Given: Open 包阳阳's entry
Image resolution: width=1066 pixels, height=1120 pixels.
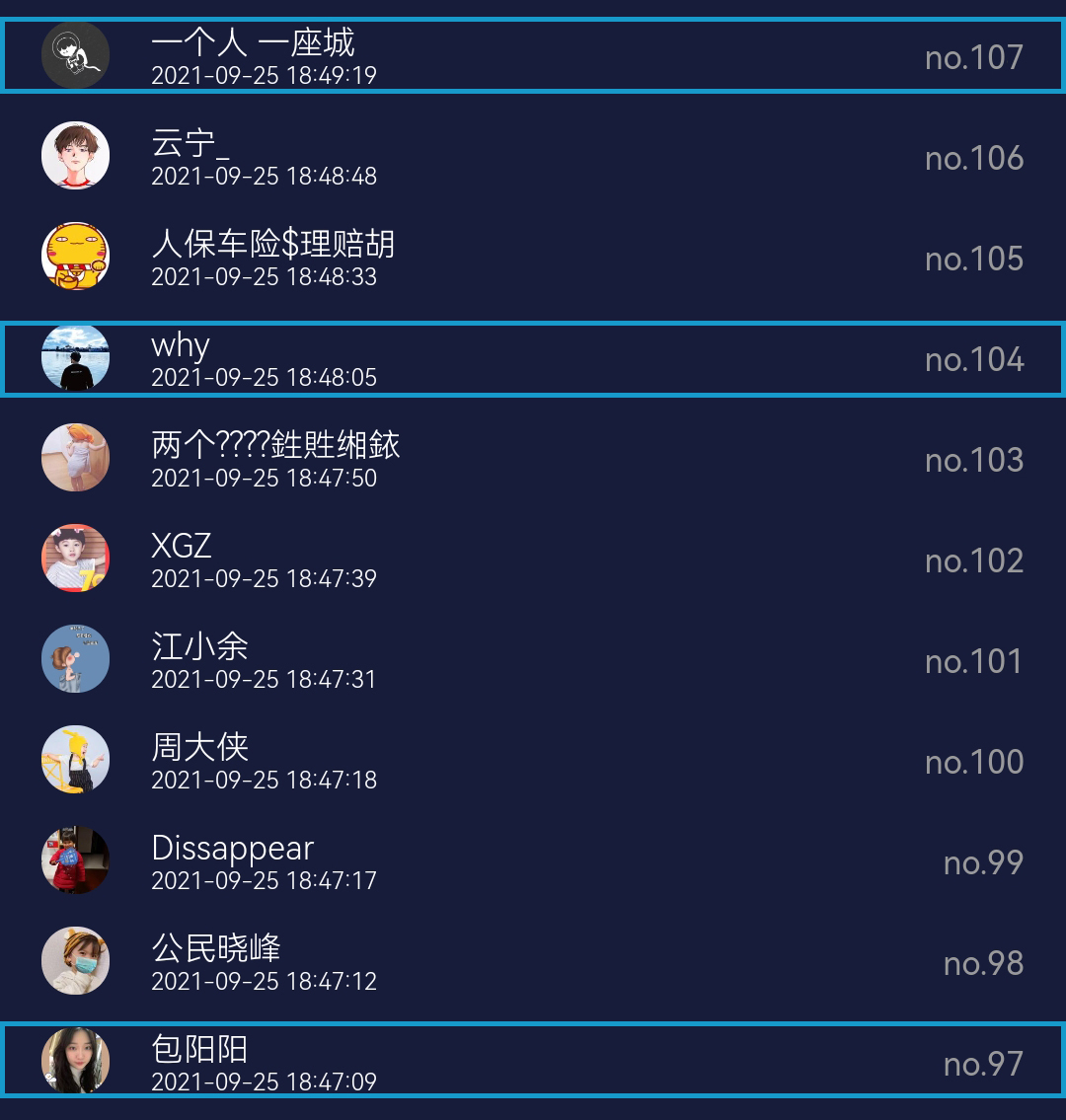Looking at the screenshot, I should (533, 1061).
